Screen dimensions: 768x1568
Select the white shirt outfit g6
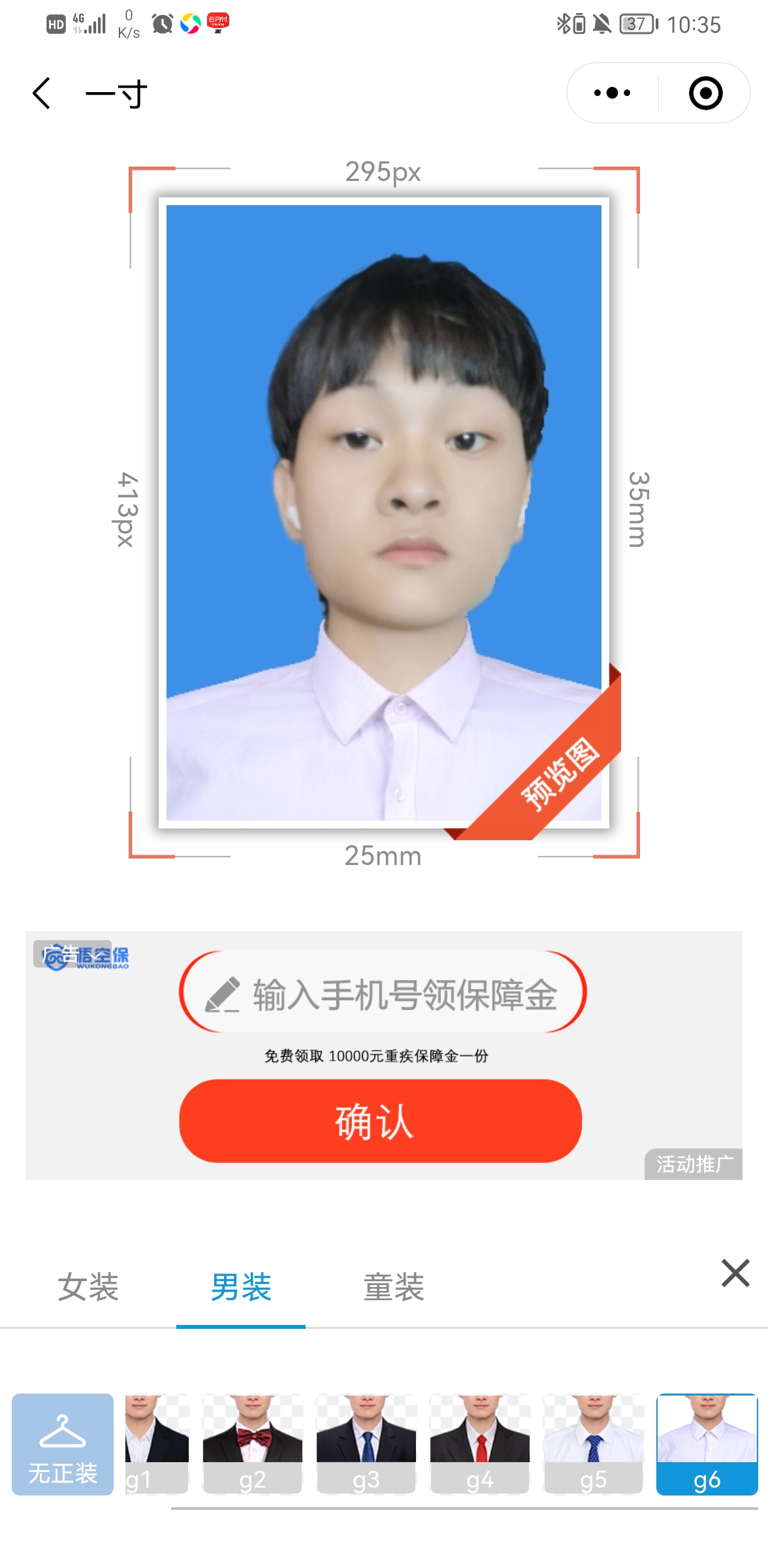click(x=707, y=1444)
